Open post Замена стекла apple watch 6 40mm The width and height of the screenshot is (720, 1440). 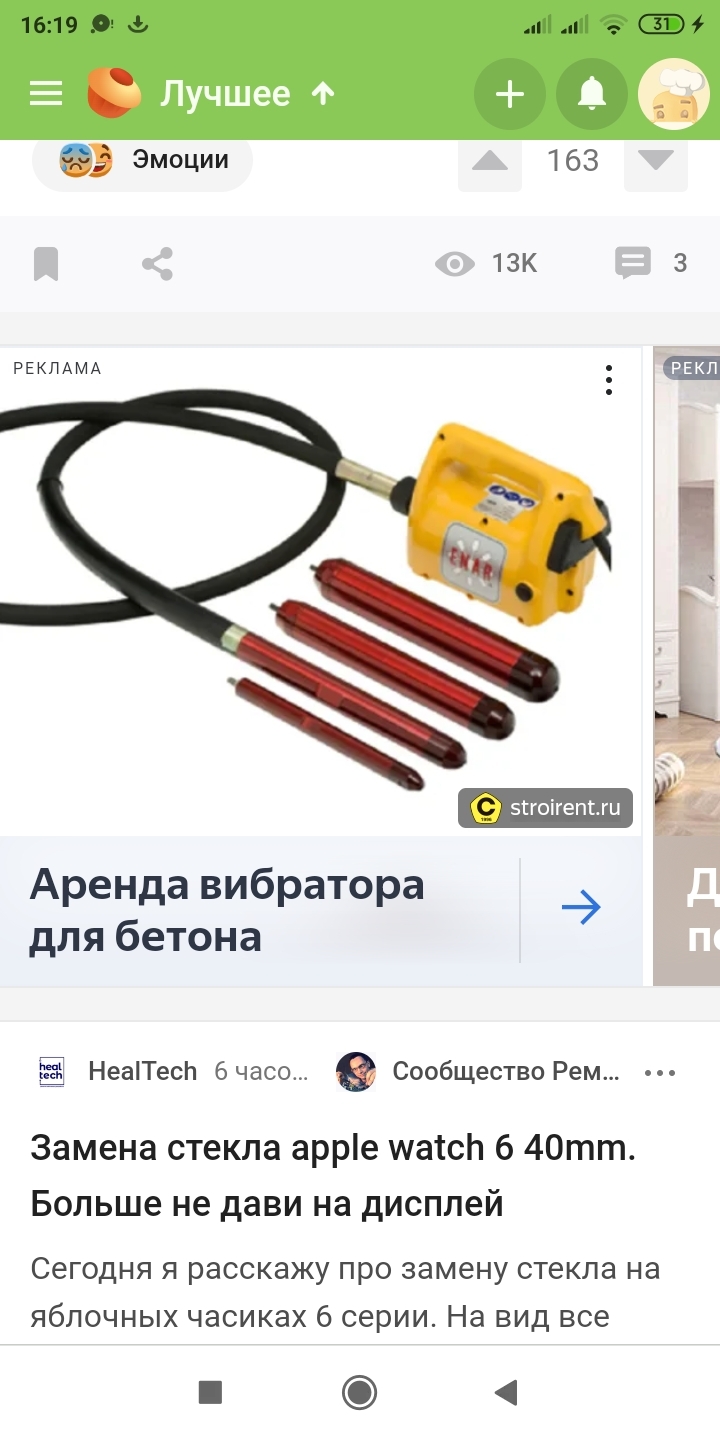tap(332, 1176)
